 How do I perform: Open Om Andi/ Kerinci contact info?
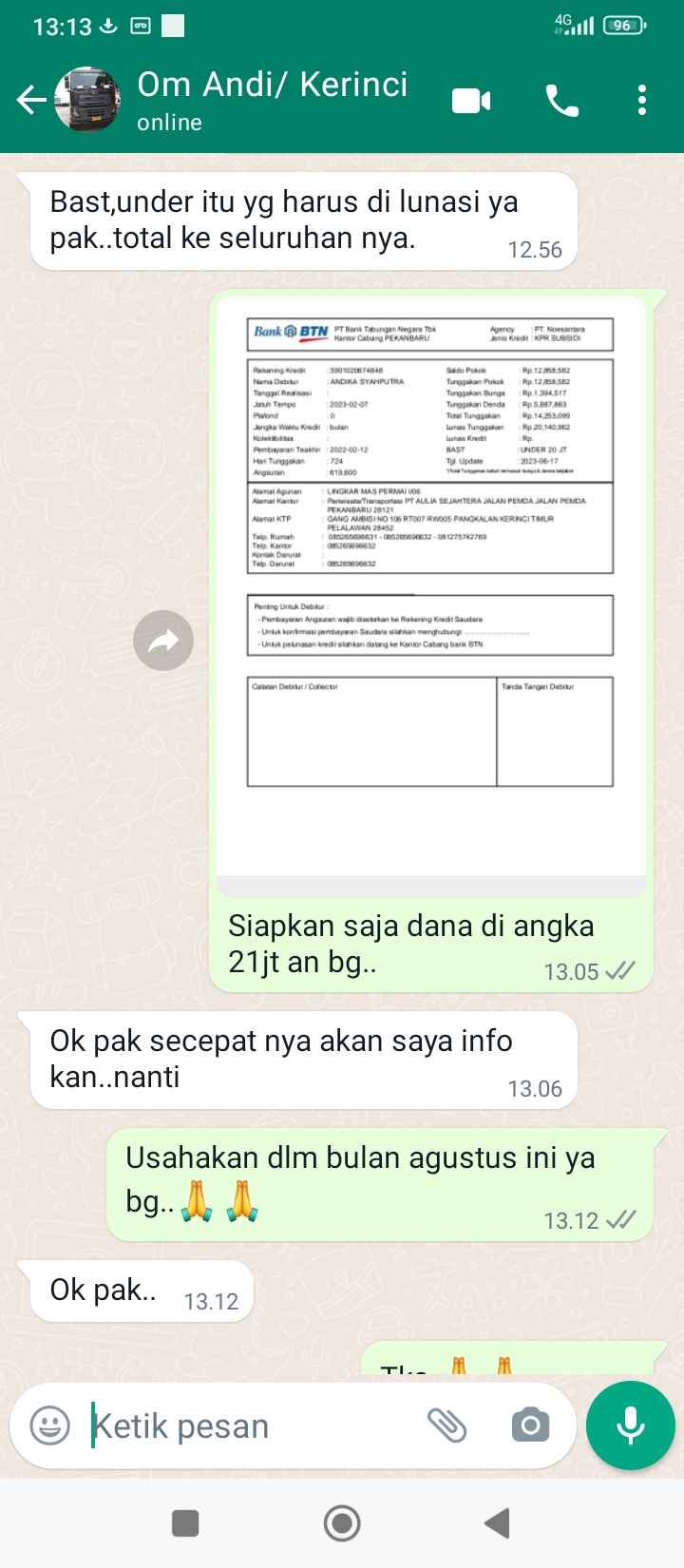point(272,100)
